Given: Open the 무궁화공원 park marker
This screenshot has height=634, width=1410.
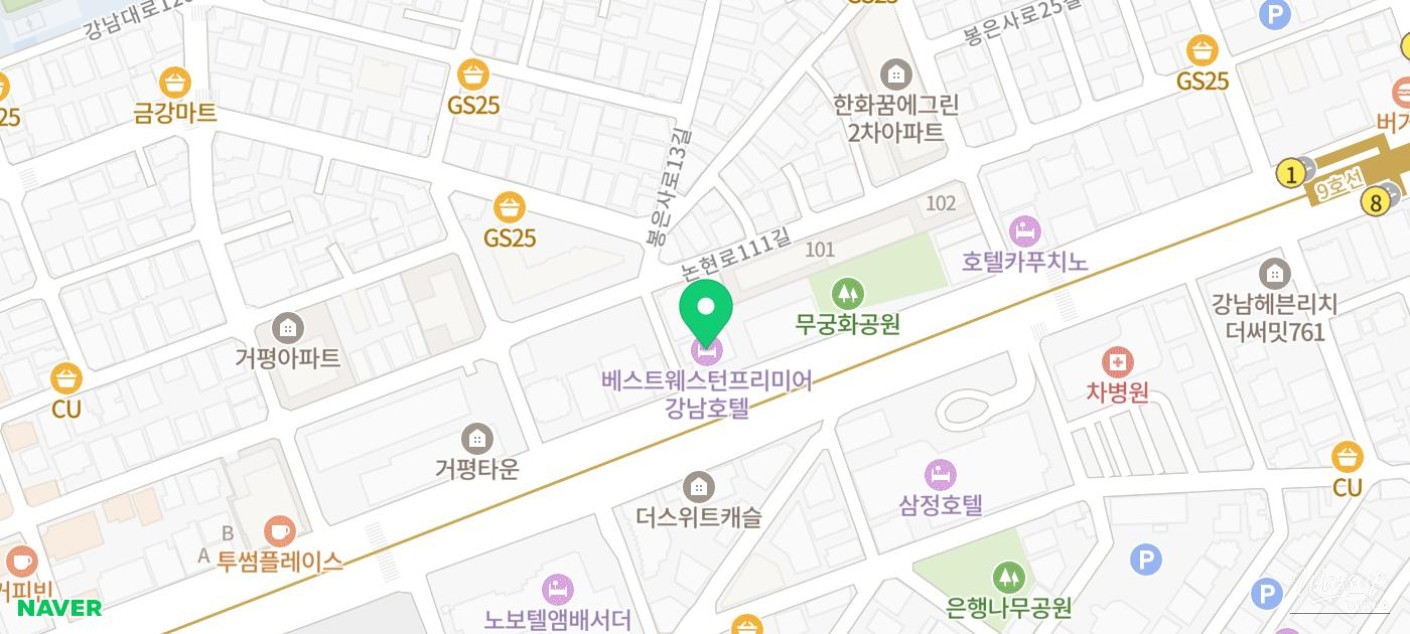Looking at the screenshot, I should click(x=849, y=293).
